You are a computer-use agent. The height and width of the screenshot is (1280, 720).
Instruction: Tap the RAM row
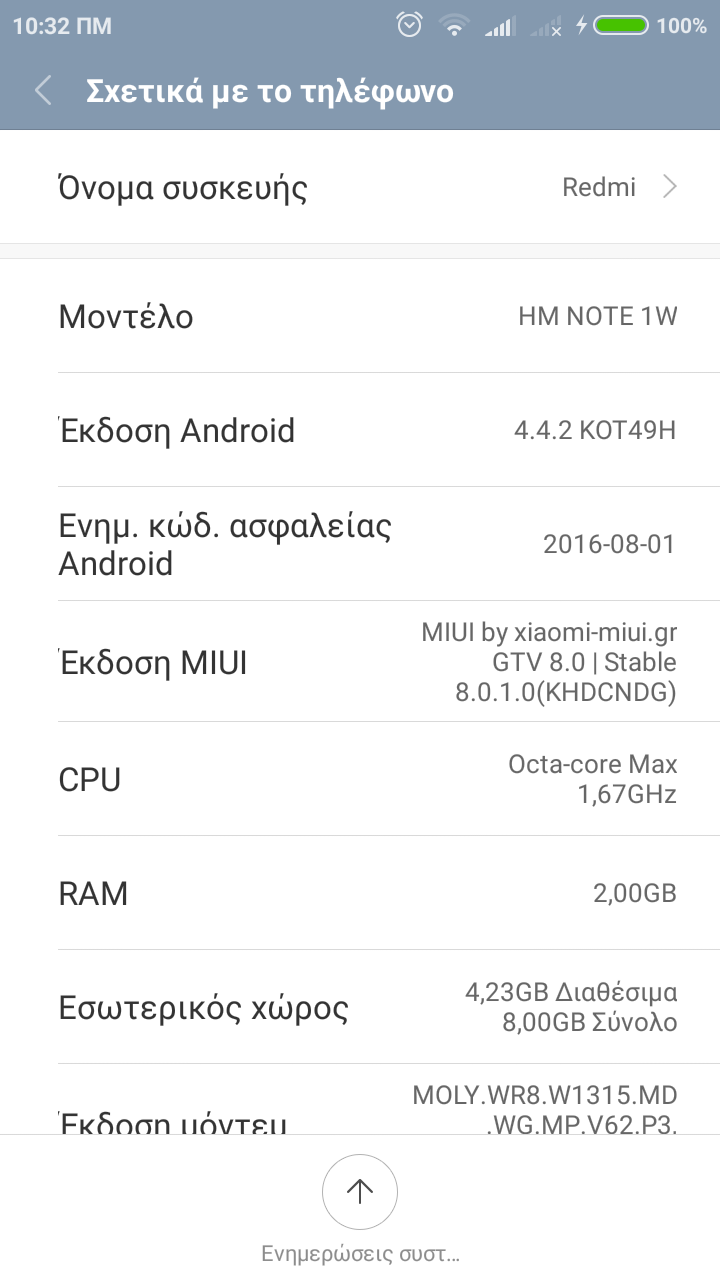coord(360,893)
